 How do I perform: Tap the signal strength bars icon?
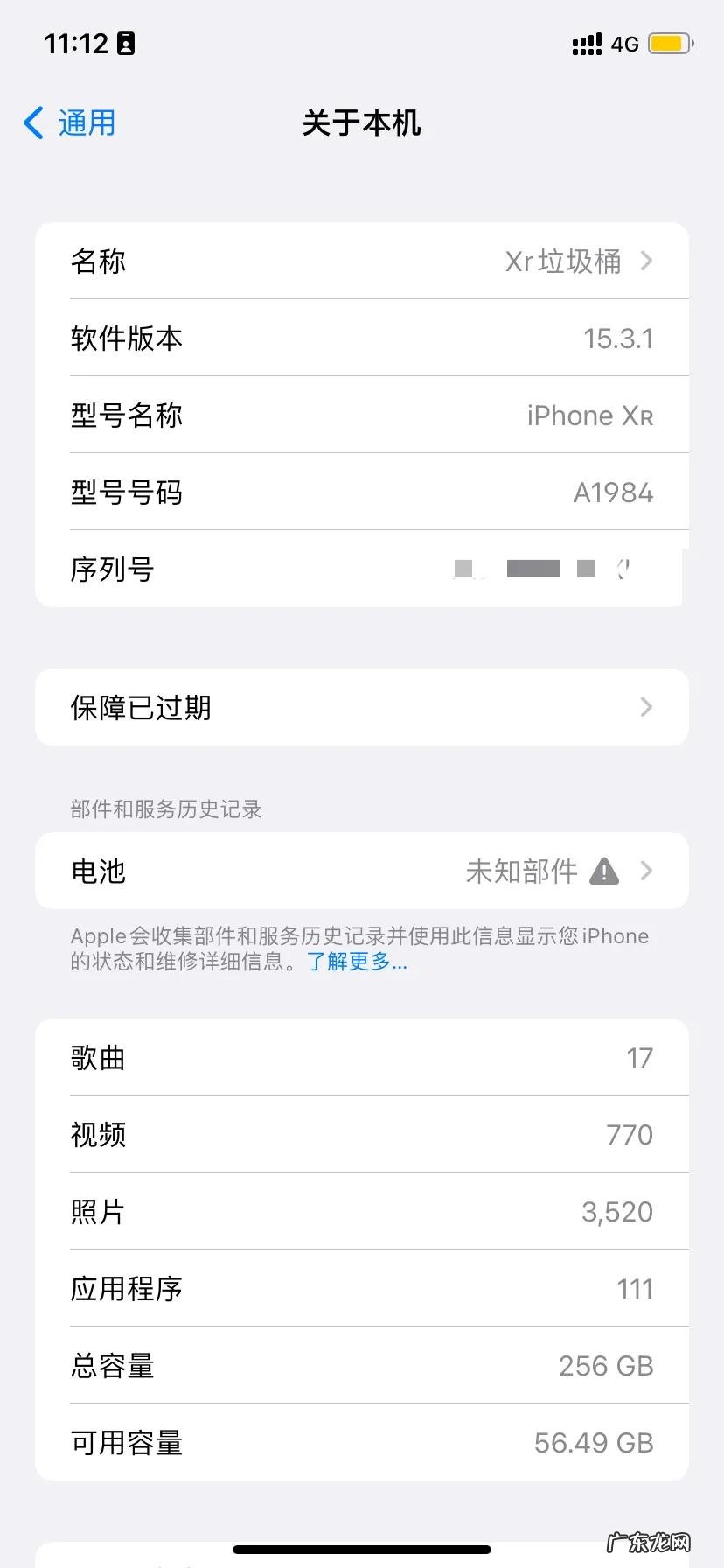pyautogui.click(x=585, y=43)
